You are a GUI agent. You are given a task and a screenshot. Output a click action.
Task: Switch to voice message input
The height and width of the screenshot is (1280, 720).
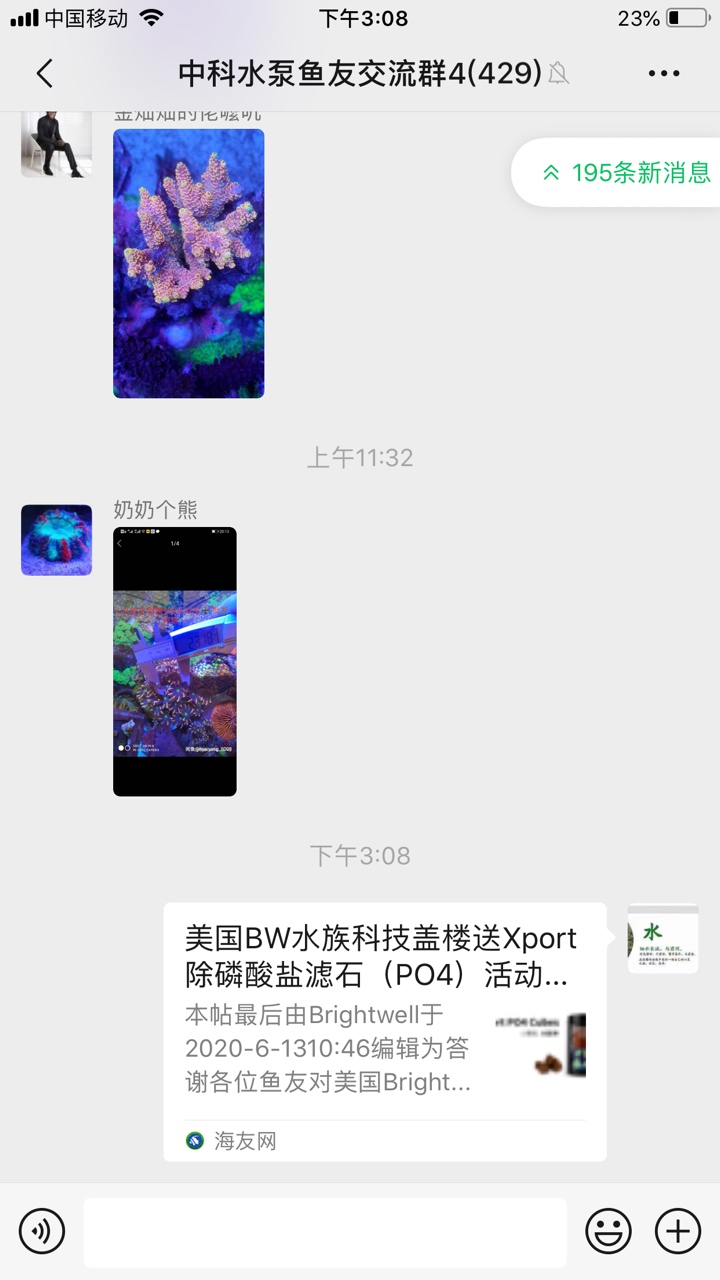[x=42, y=1230]
